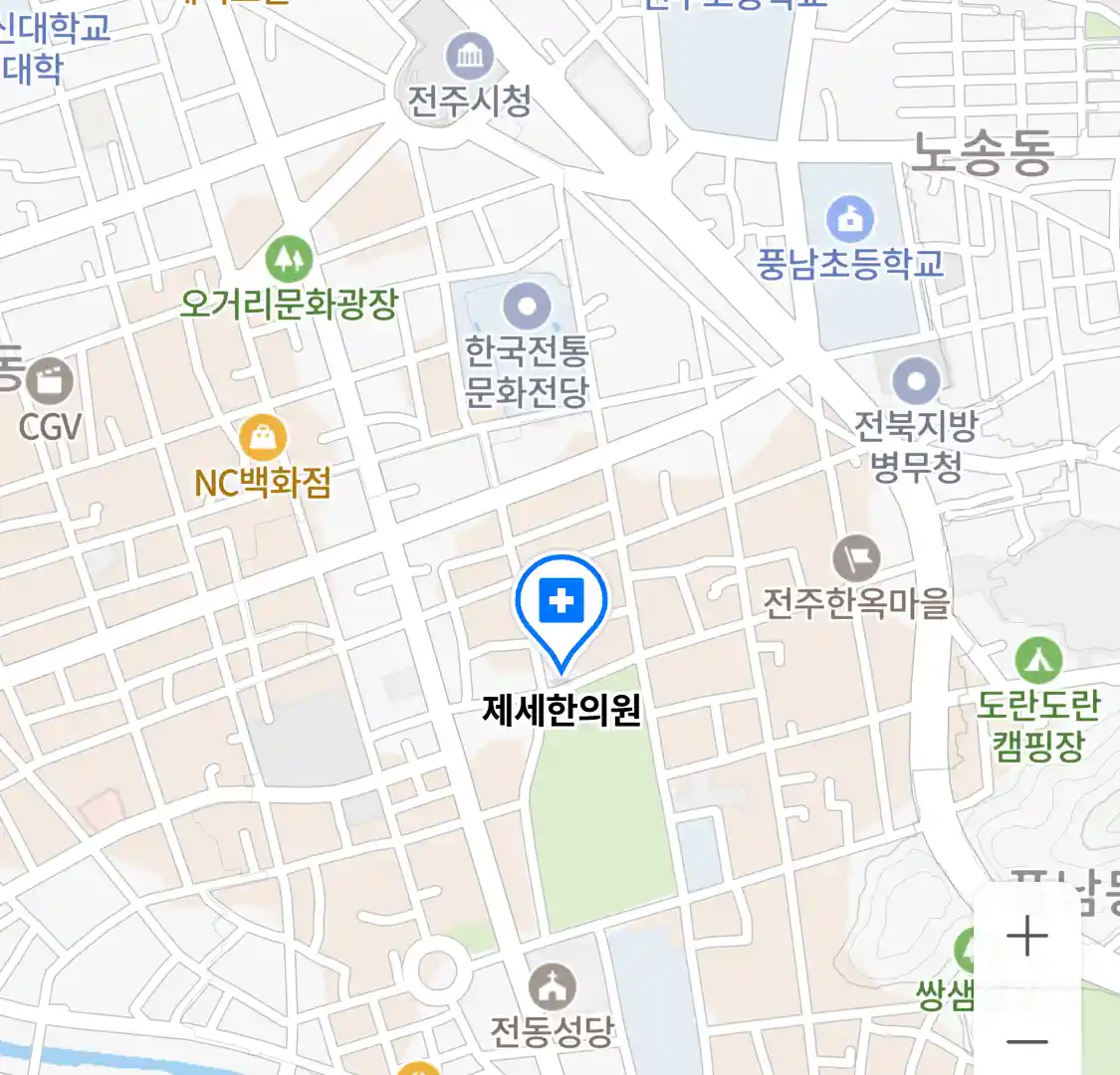Open the NC백화점 shopping marker

click(263, 438)
